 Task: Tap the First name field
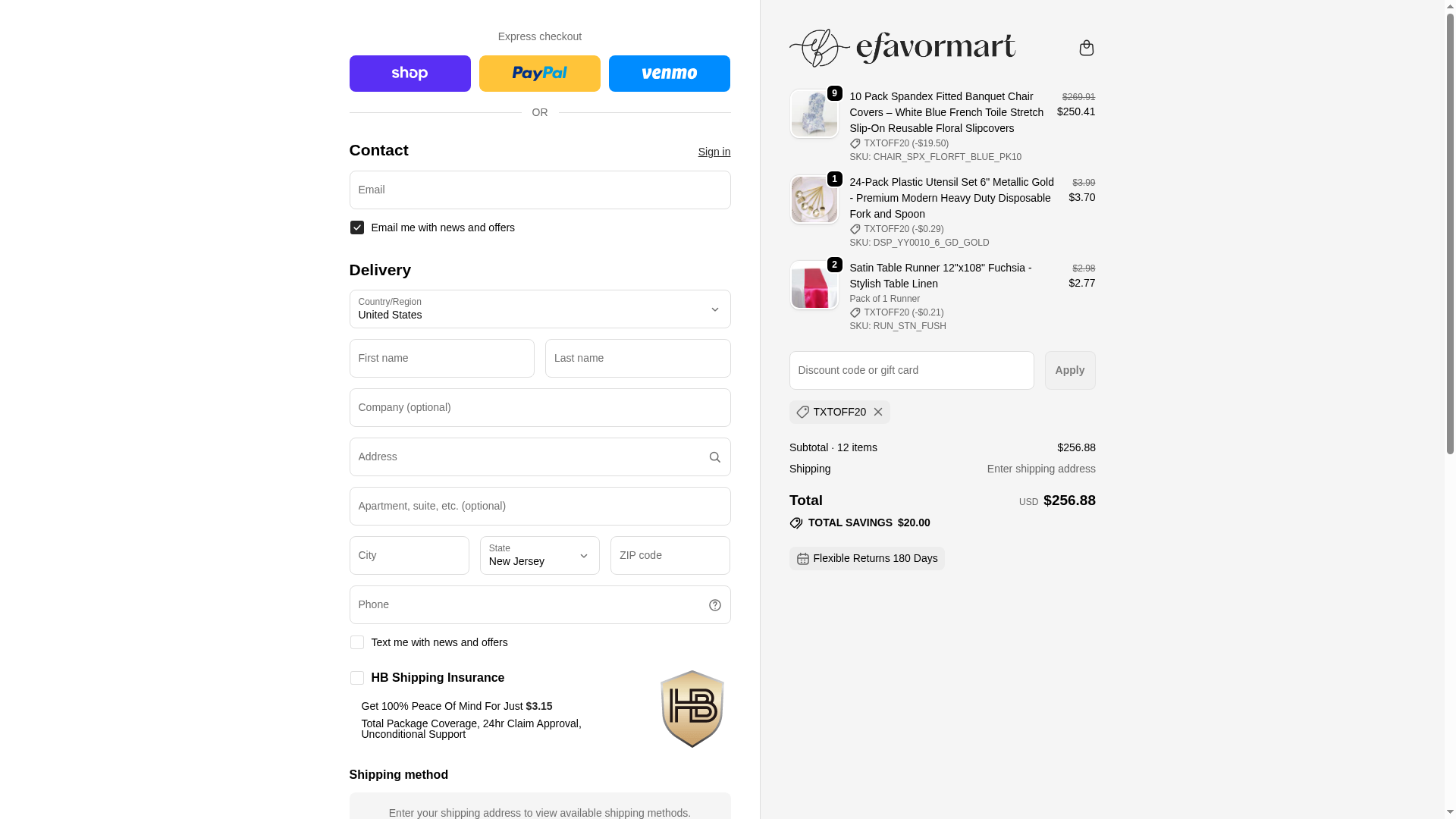click(441, 358)
